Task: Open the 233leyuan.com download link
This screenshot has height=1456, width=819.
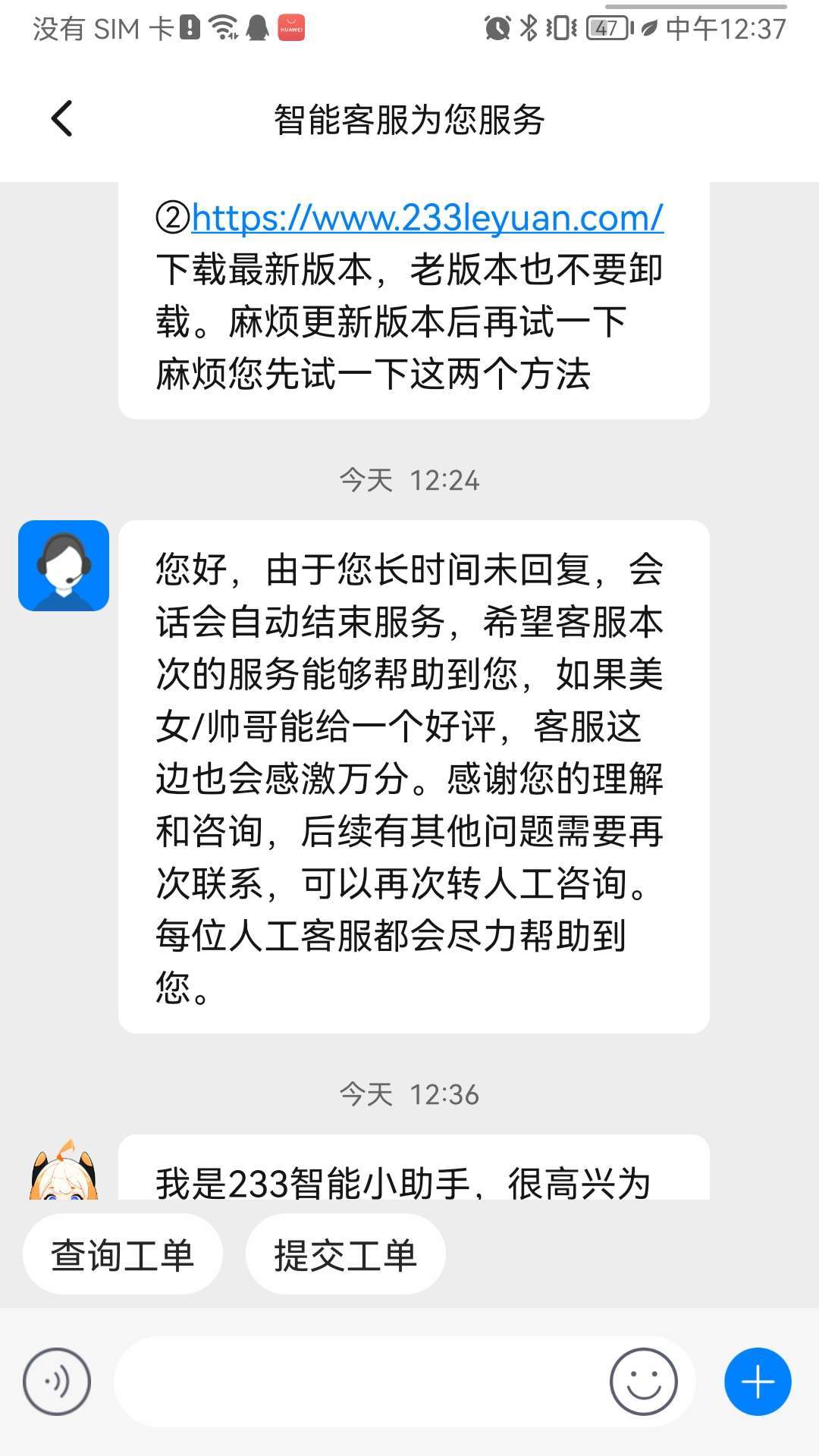Action: pyautogui.click(x=427, y=218)
